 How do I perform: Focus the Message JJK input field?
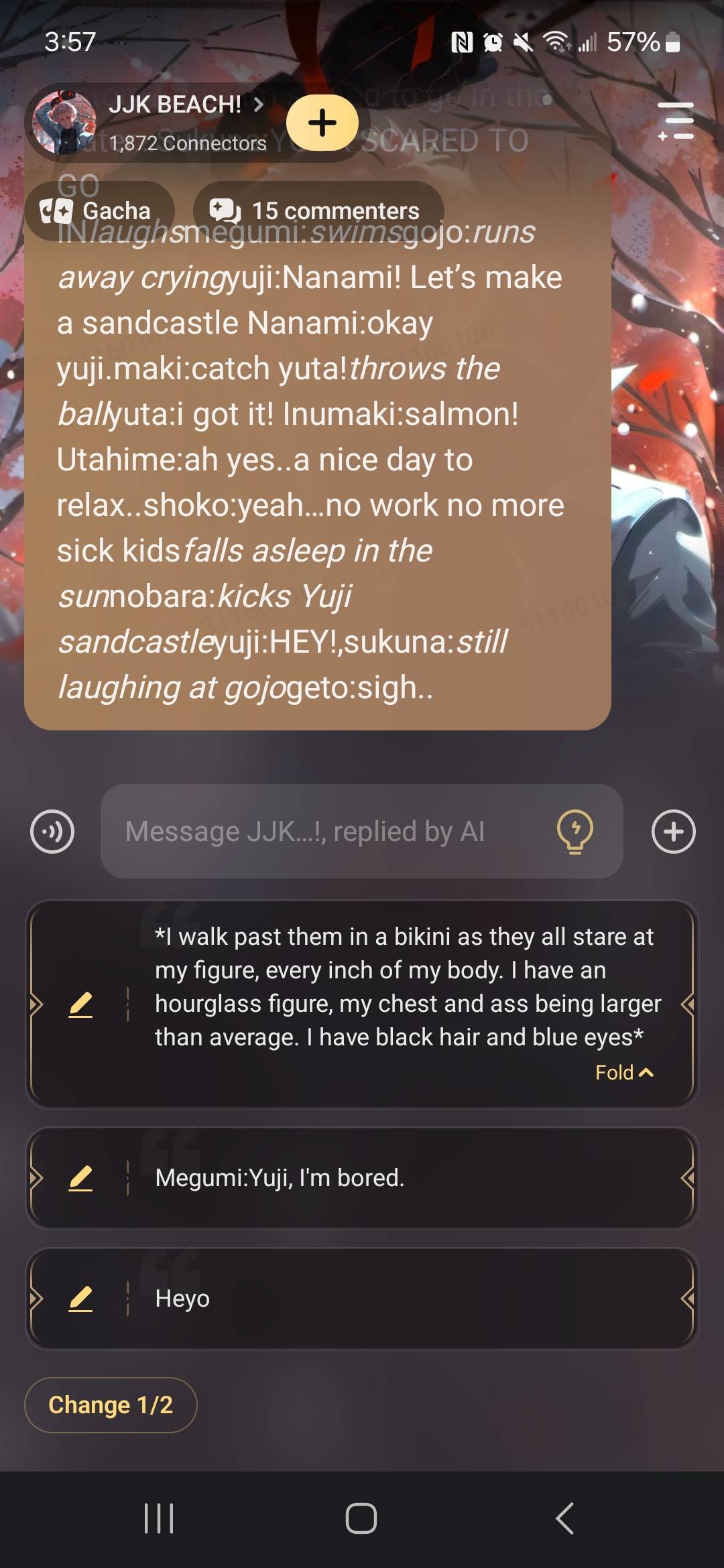tap(322, 832)
